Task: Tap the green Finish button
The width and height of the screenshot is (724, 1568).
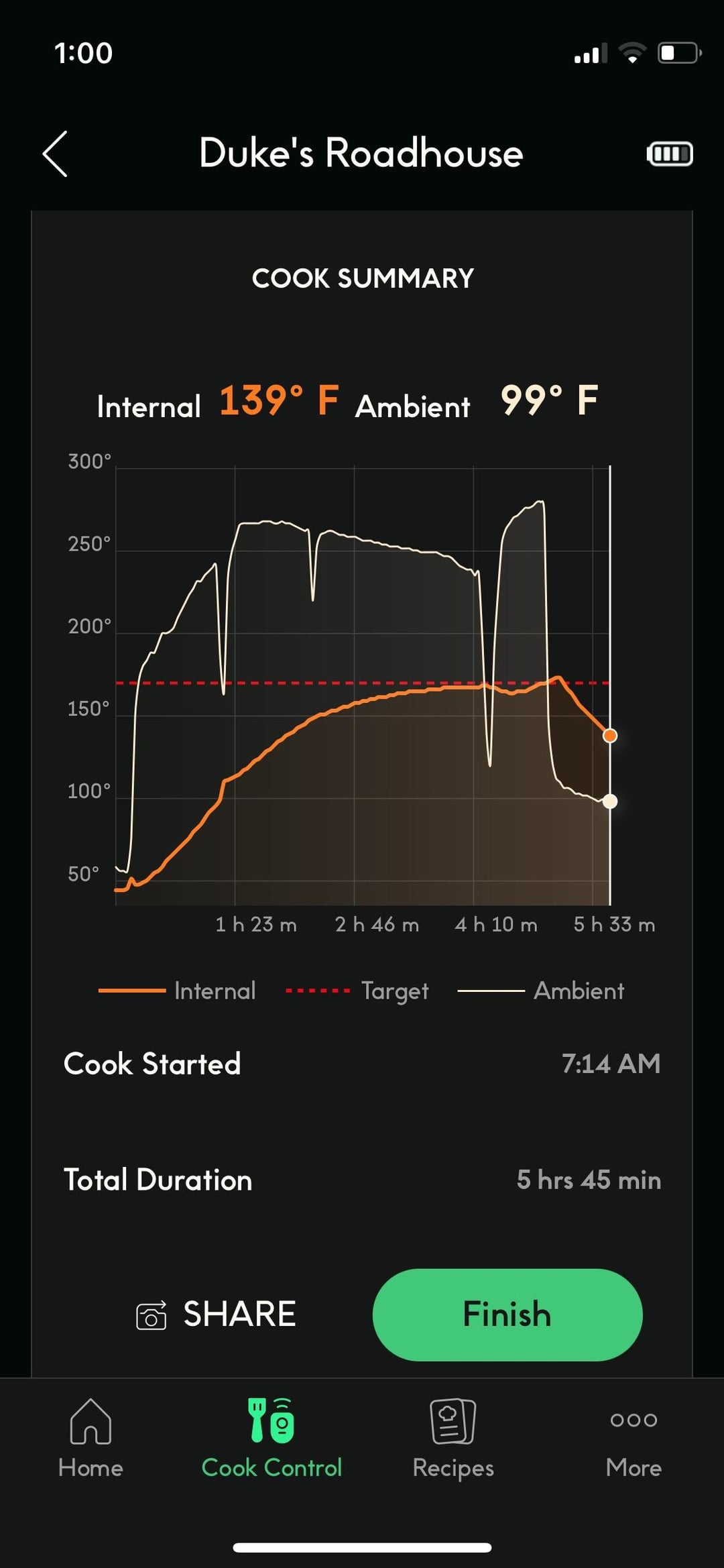Action: 507,1314
